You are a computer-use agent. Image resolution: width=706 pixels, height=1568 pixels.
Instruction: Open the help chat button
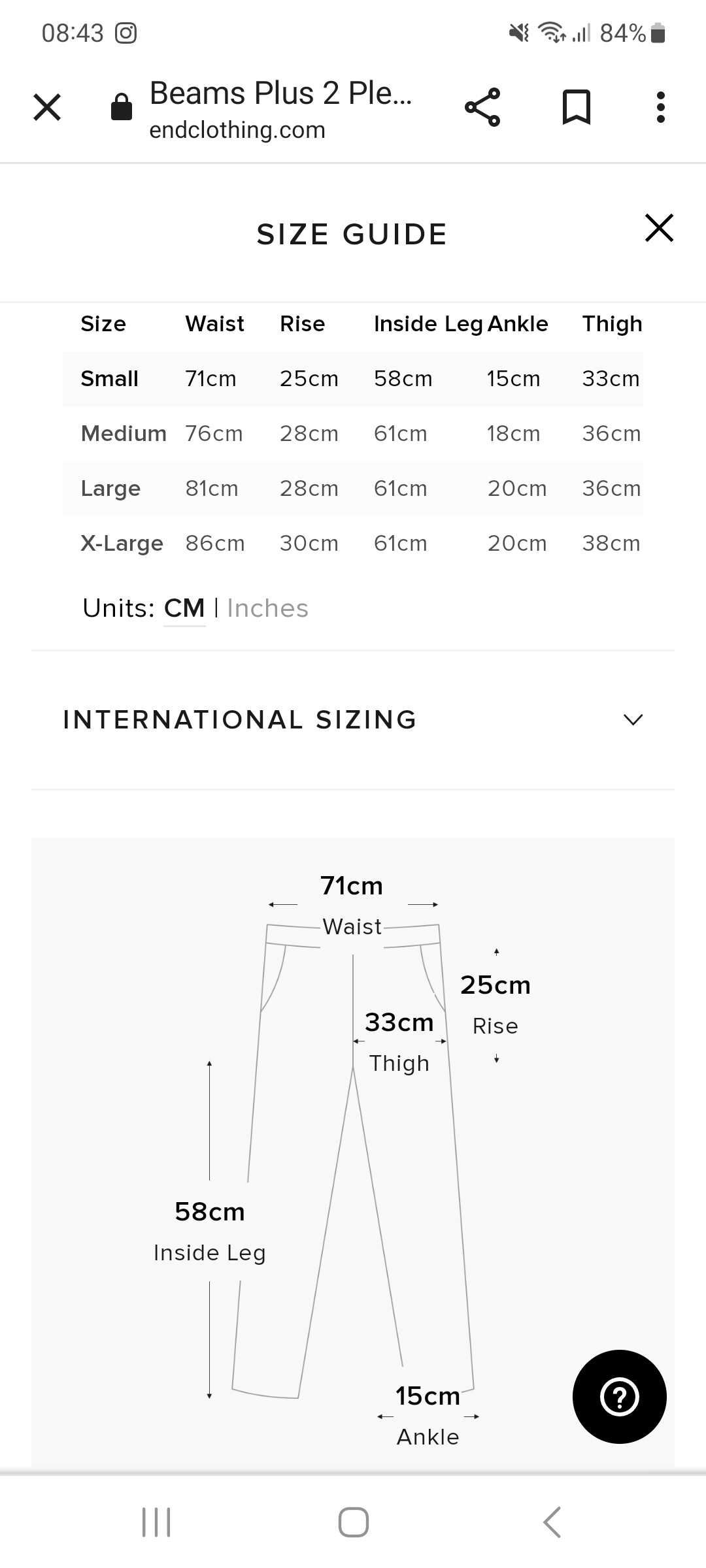[x=620, y=1397]
